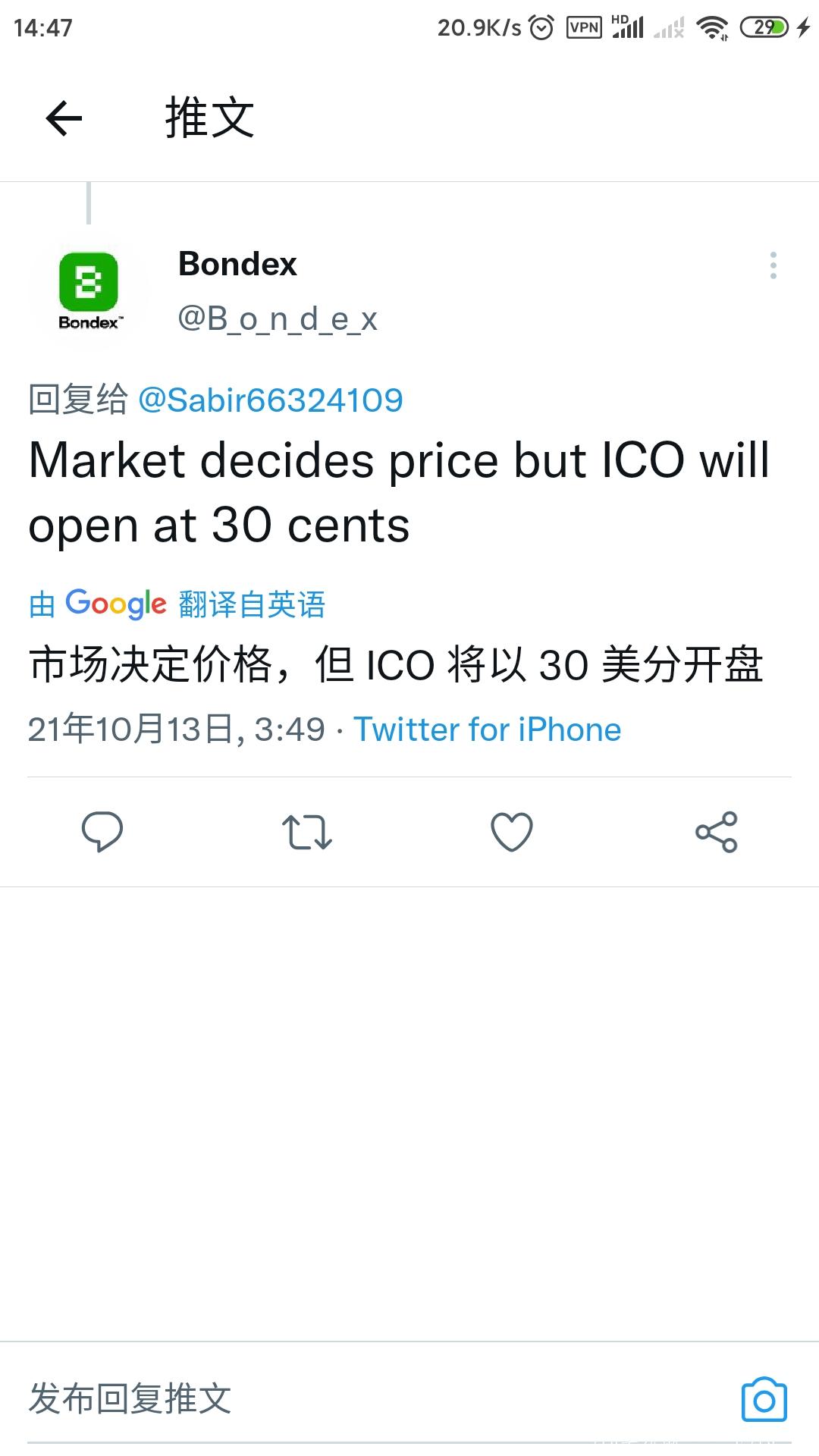
Task: Tap the Bondex display name
Action: [237, 264]
